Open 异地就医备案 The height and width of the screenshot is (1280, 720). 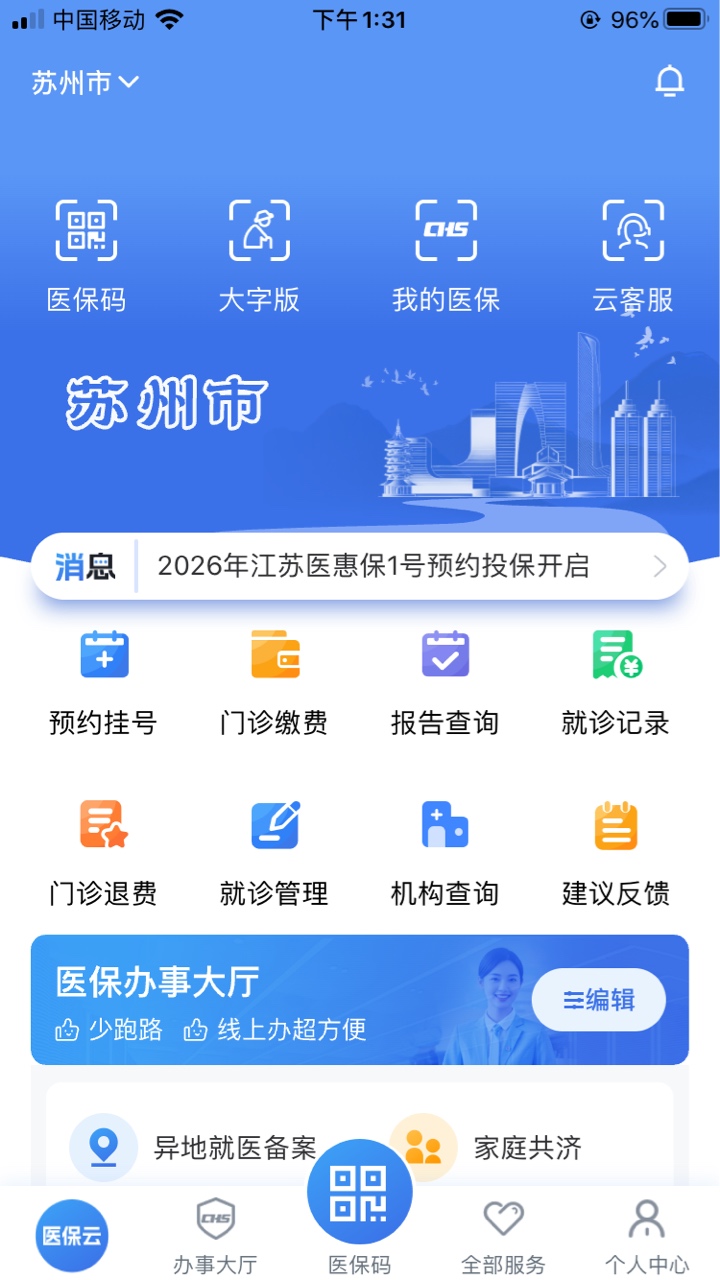[194, 1147]
